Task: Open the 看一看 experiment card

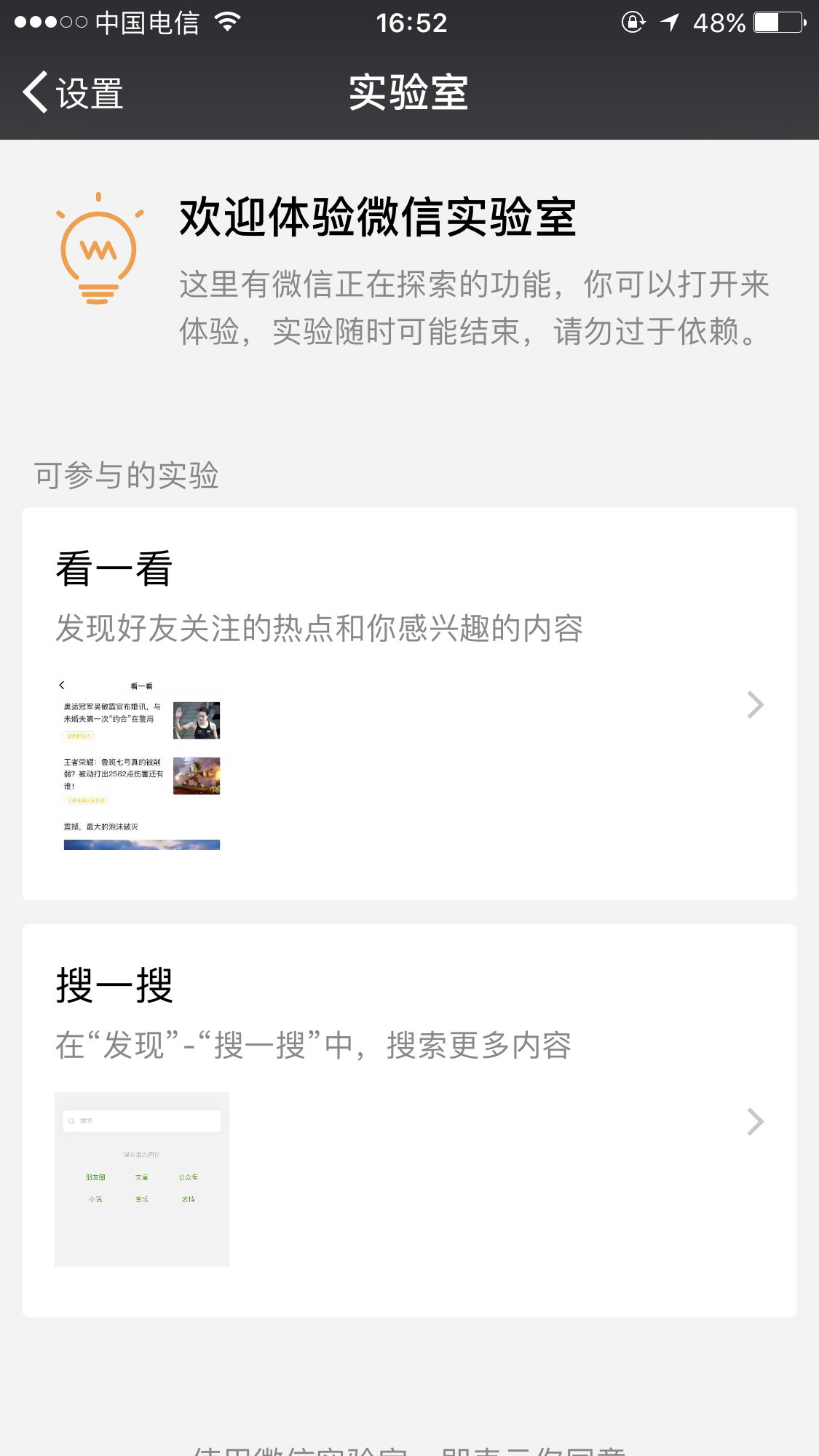Action: click(x=409, y=703)
